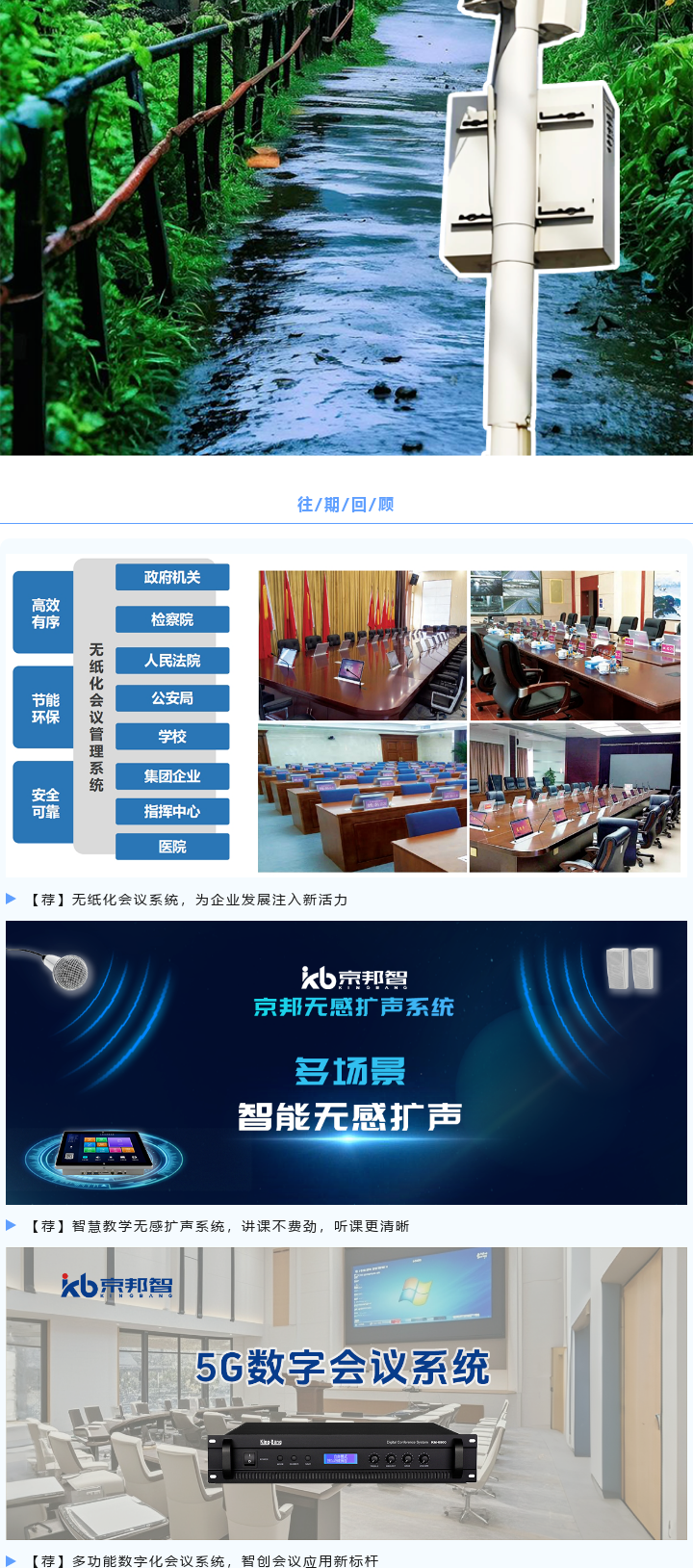The width and height of the screenshot is (693, 1568).
Task: Open the 京邦无感扩声系统 banner
Action: pyautogui.click(x=346, y=1062)
